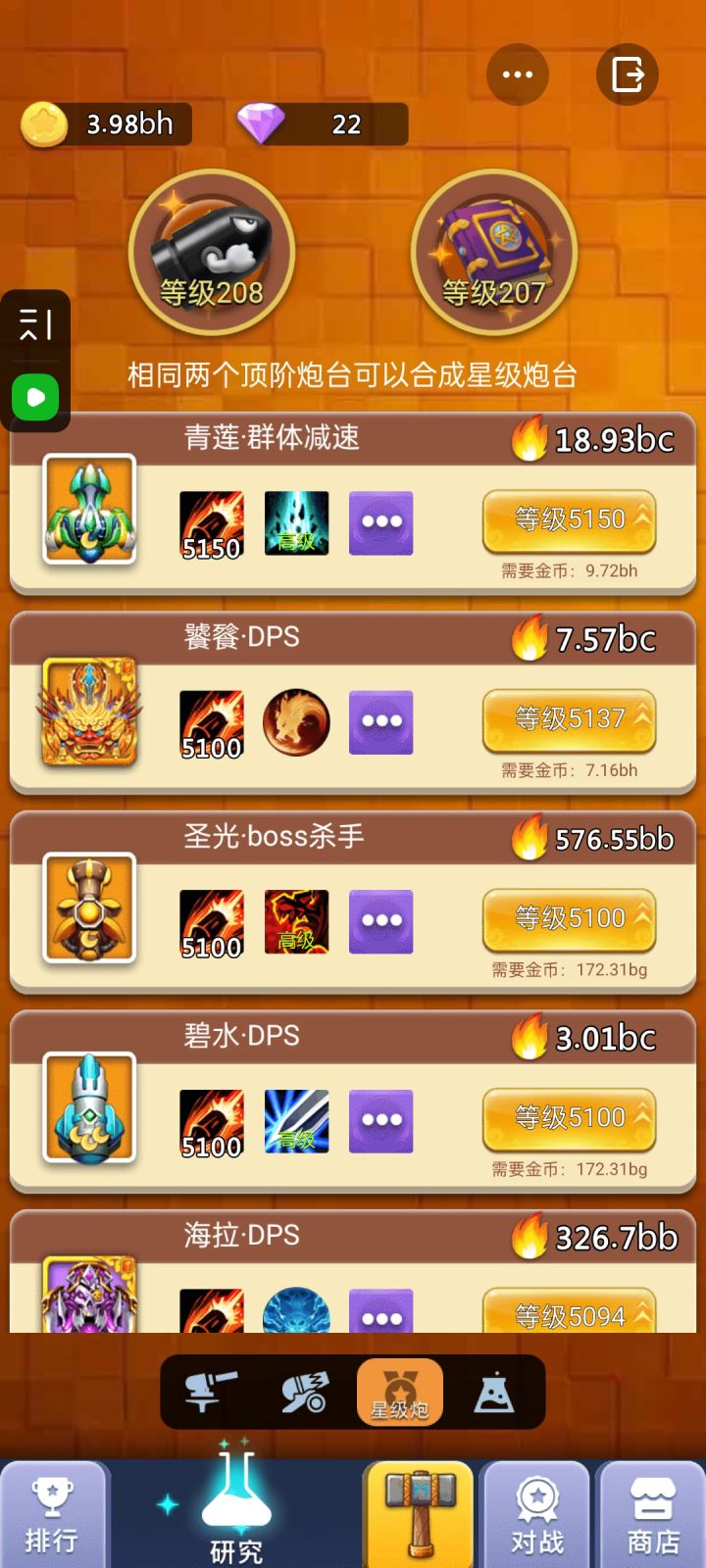The width and height of the screenshot is (706, 1568).
Task: Open the 海拉 turret portrait
Action: (88, 1303)
